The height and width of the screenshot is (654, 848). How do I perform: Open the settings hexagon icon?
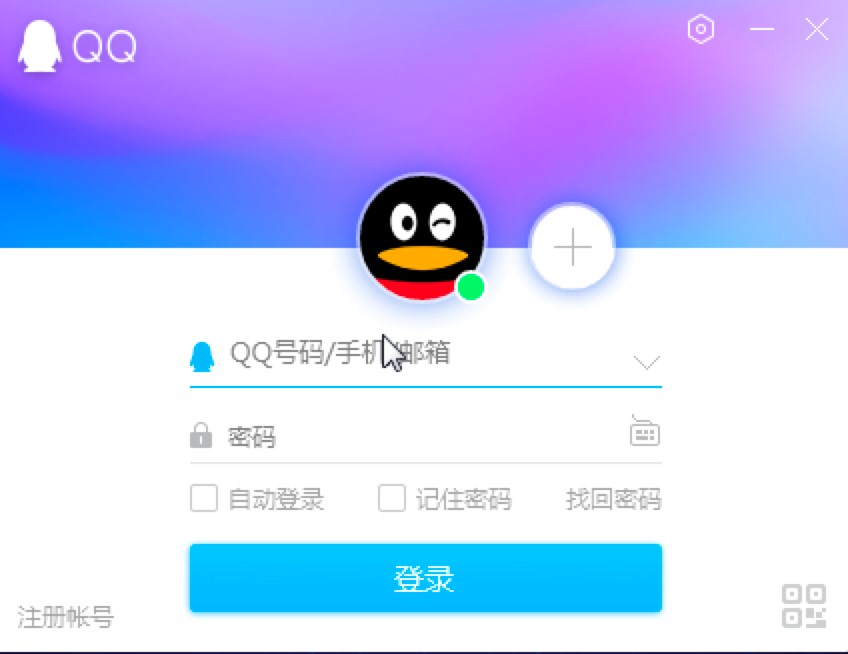coord(702,30)
